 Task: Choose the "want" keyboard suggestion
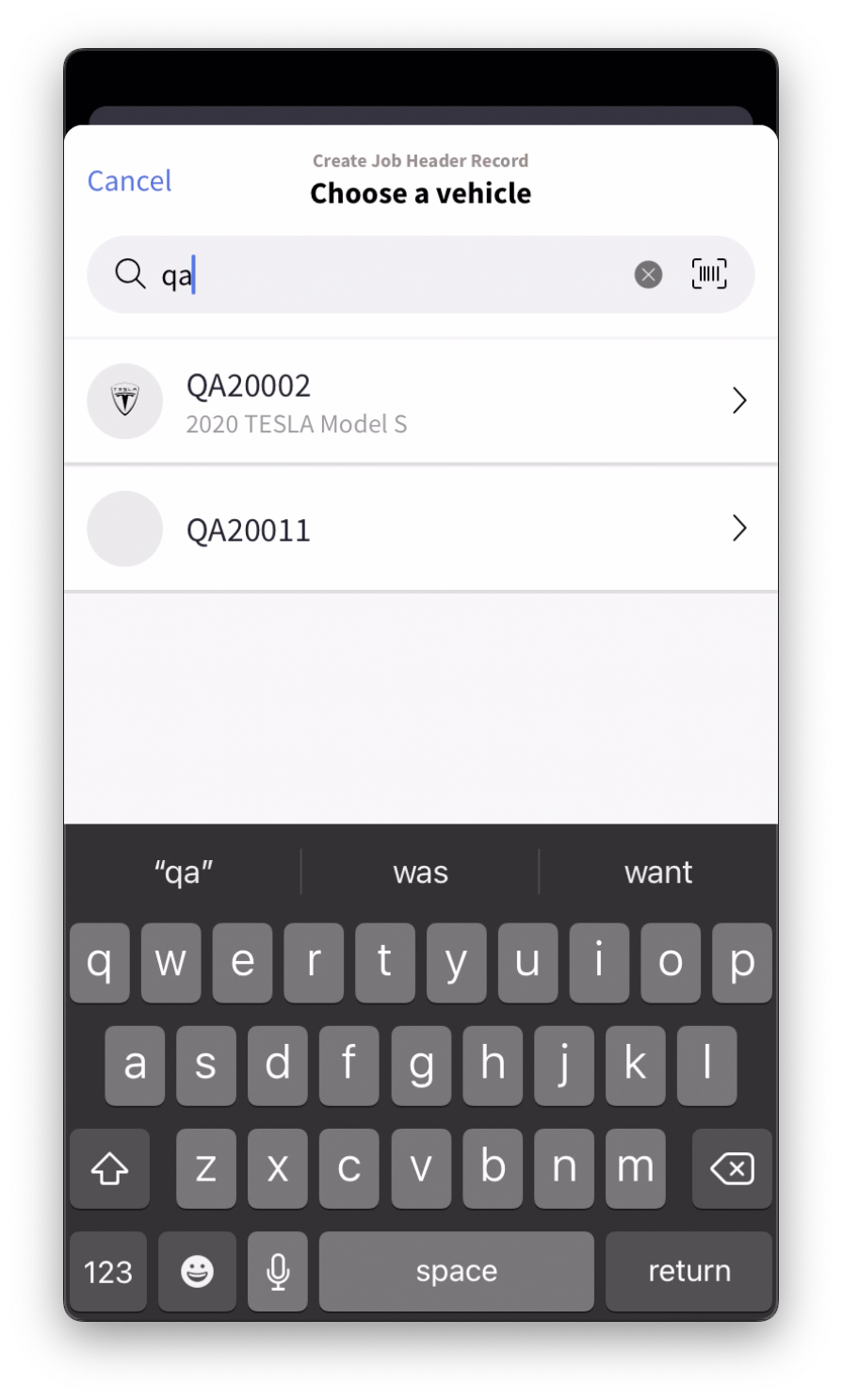pyautogui.click(x=658, y=872)
